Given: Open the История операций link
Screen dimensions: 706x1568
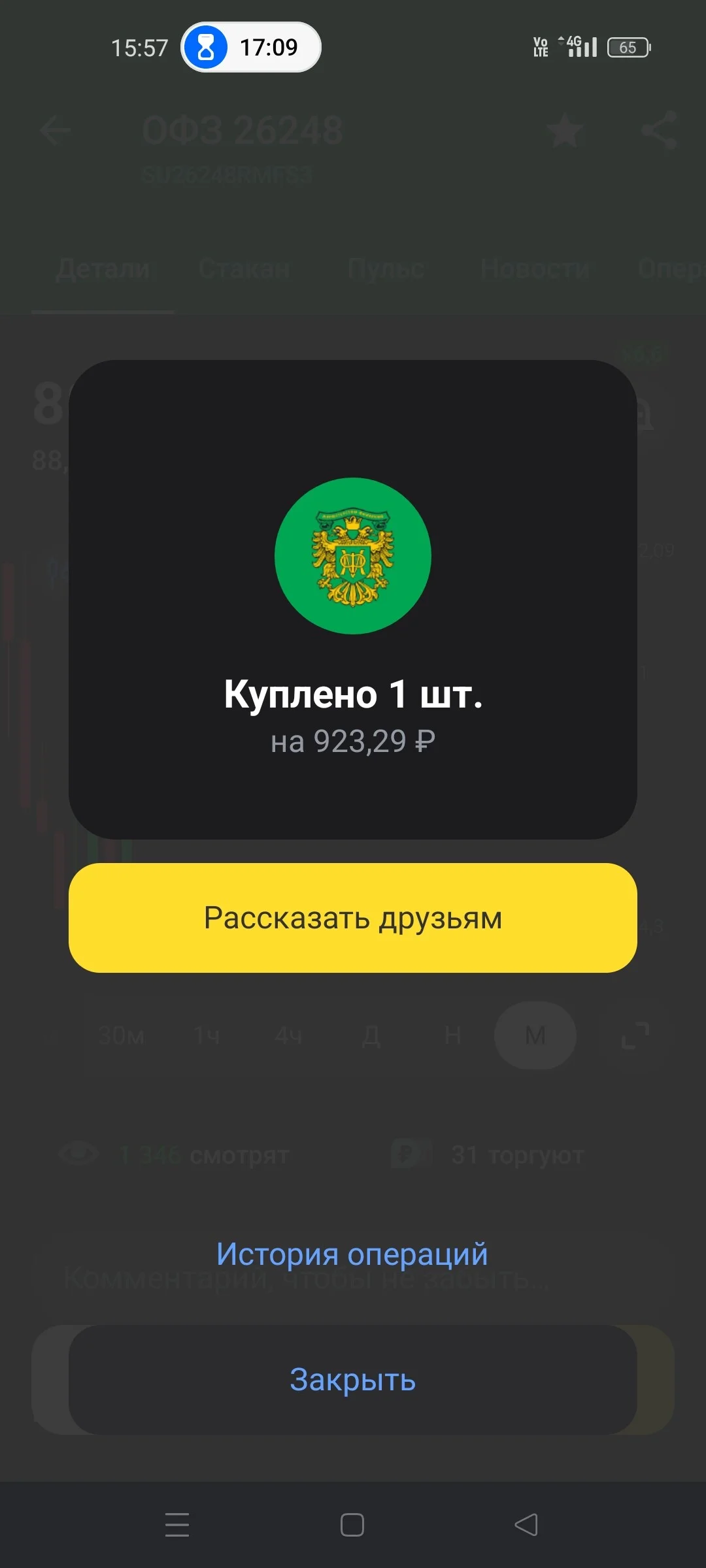Looking at the screenshot, I should (352, 1254).
